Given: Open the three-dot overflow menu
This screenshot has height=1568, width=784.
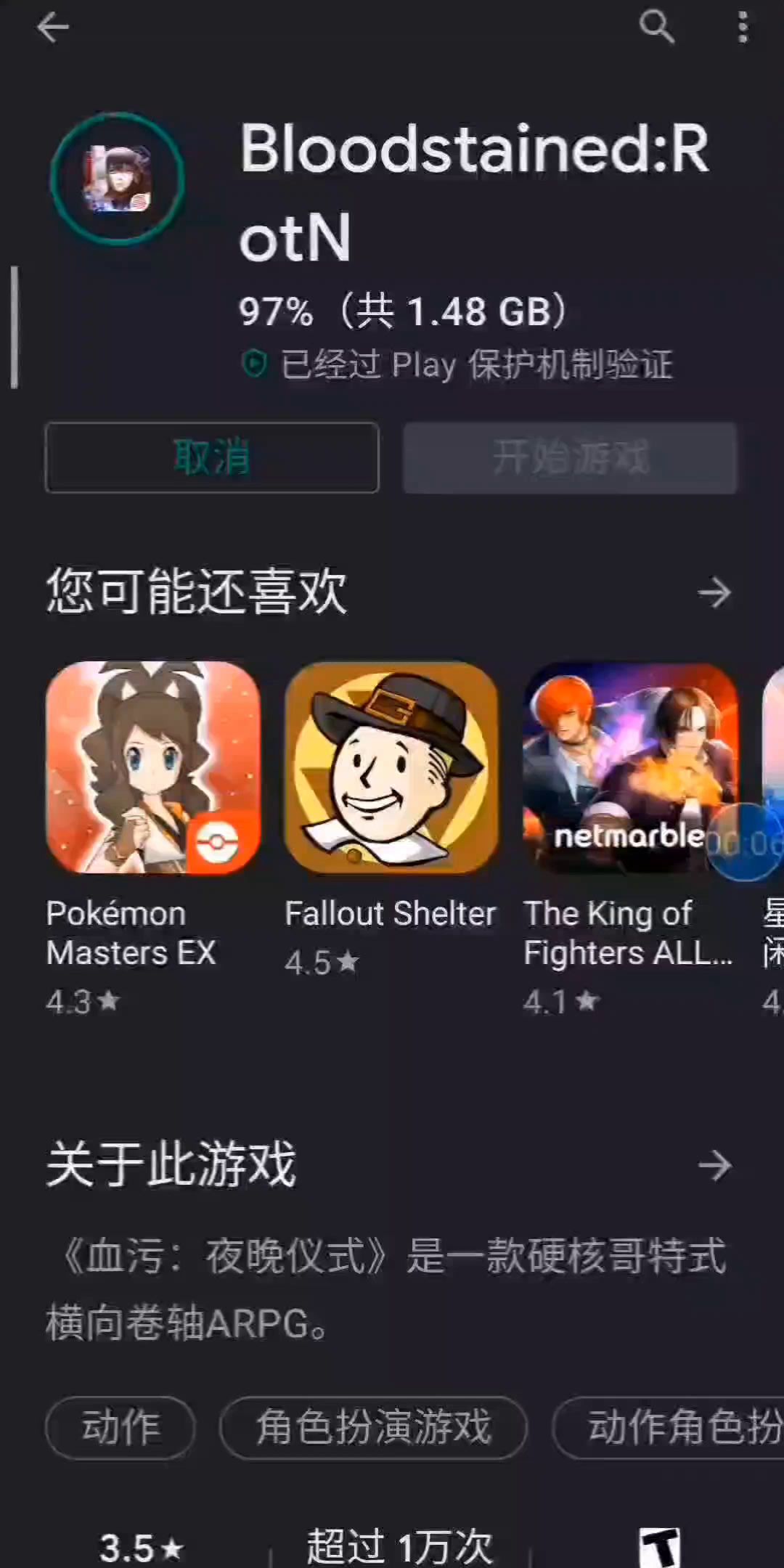Looking at the screenshot, I should pyautogui.click(x=743, y=28).
